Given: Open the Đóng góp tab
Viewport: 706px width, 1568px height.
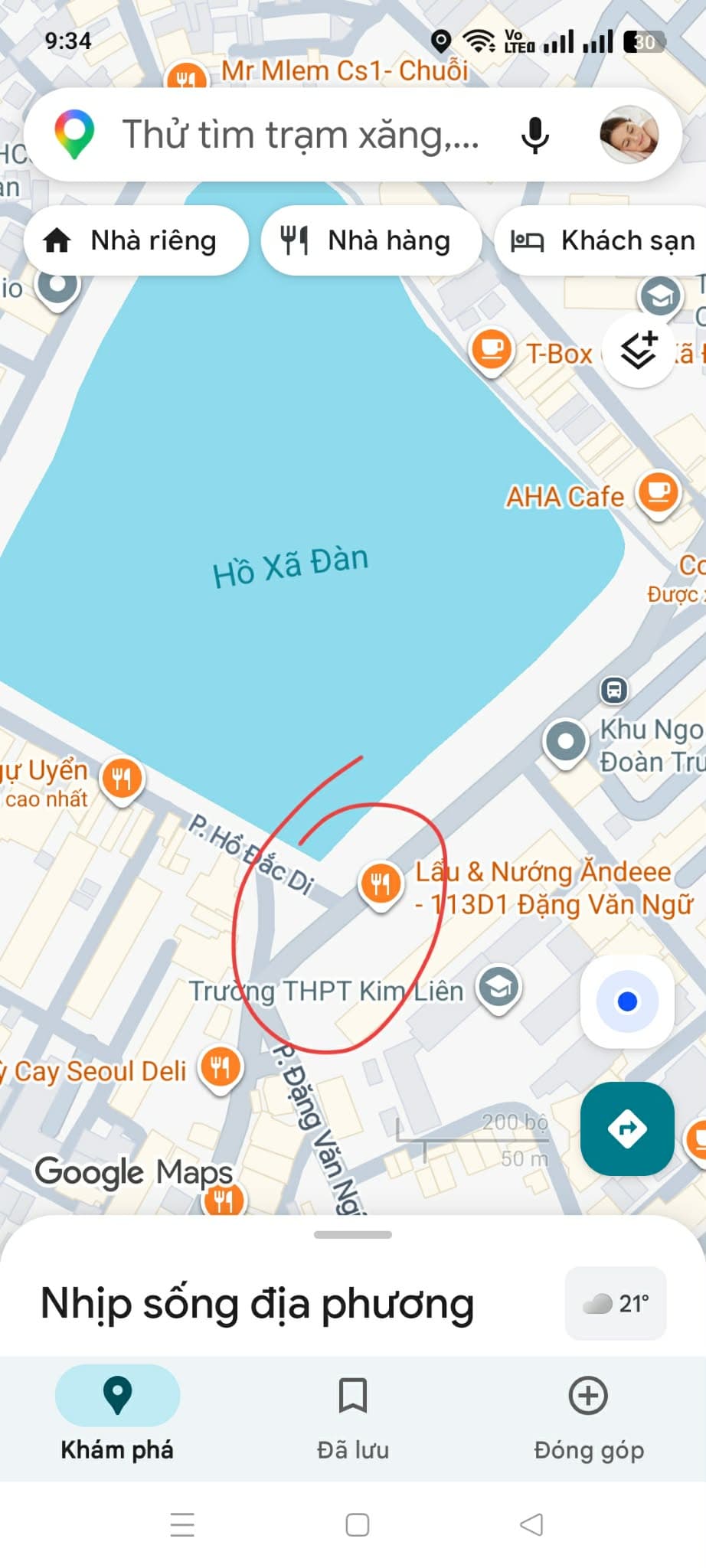Looking at the screenshot, I should [587, 1416].
